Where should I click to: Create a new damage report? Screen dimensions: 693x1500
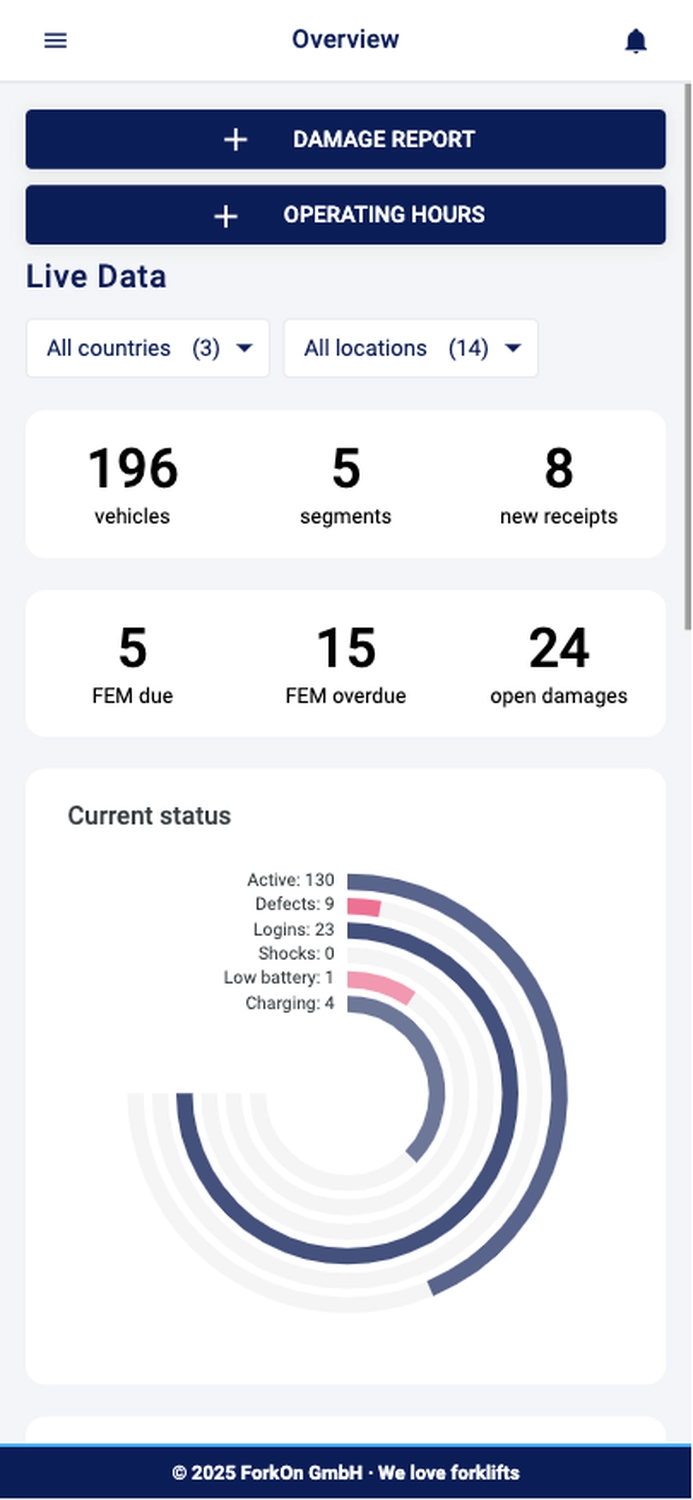pos(345,139)
